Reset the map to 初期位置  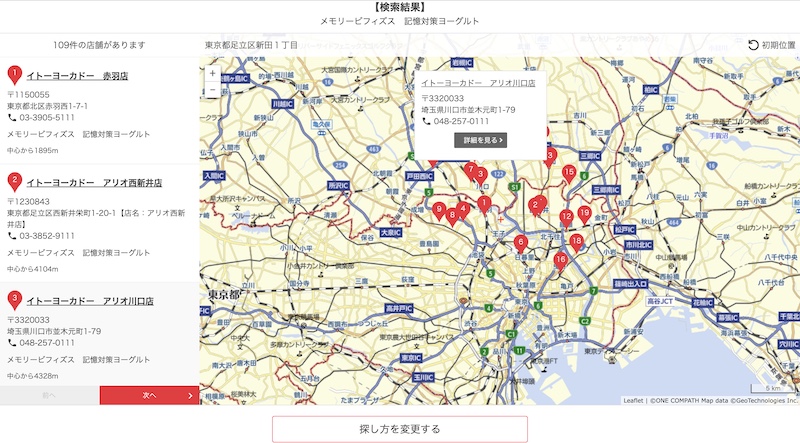(x=772, y=45)
